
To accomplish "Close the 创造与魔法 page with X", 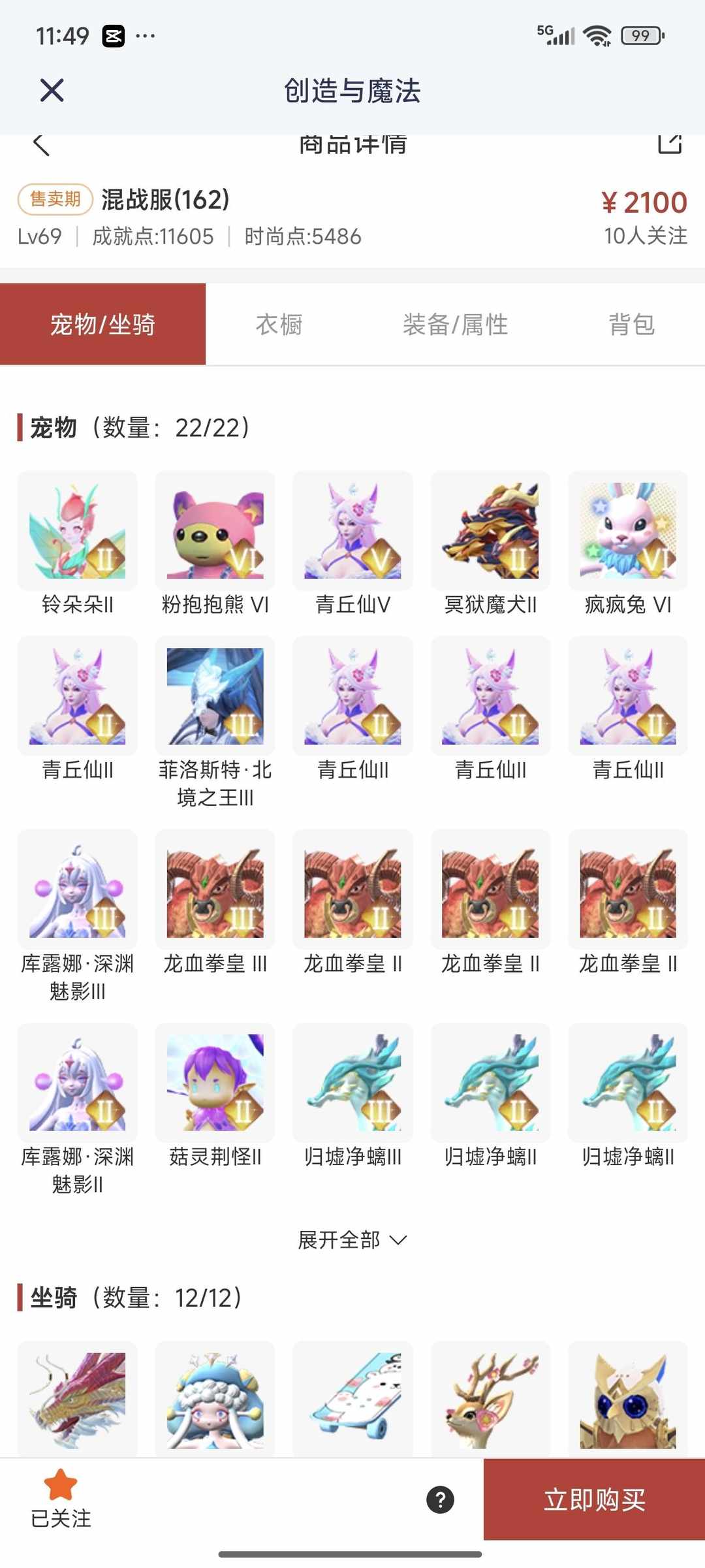I will point(52,91).
